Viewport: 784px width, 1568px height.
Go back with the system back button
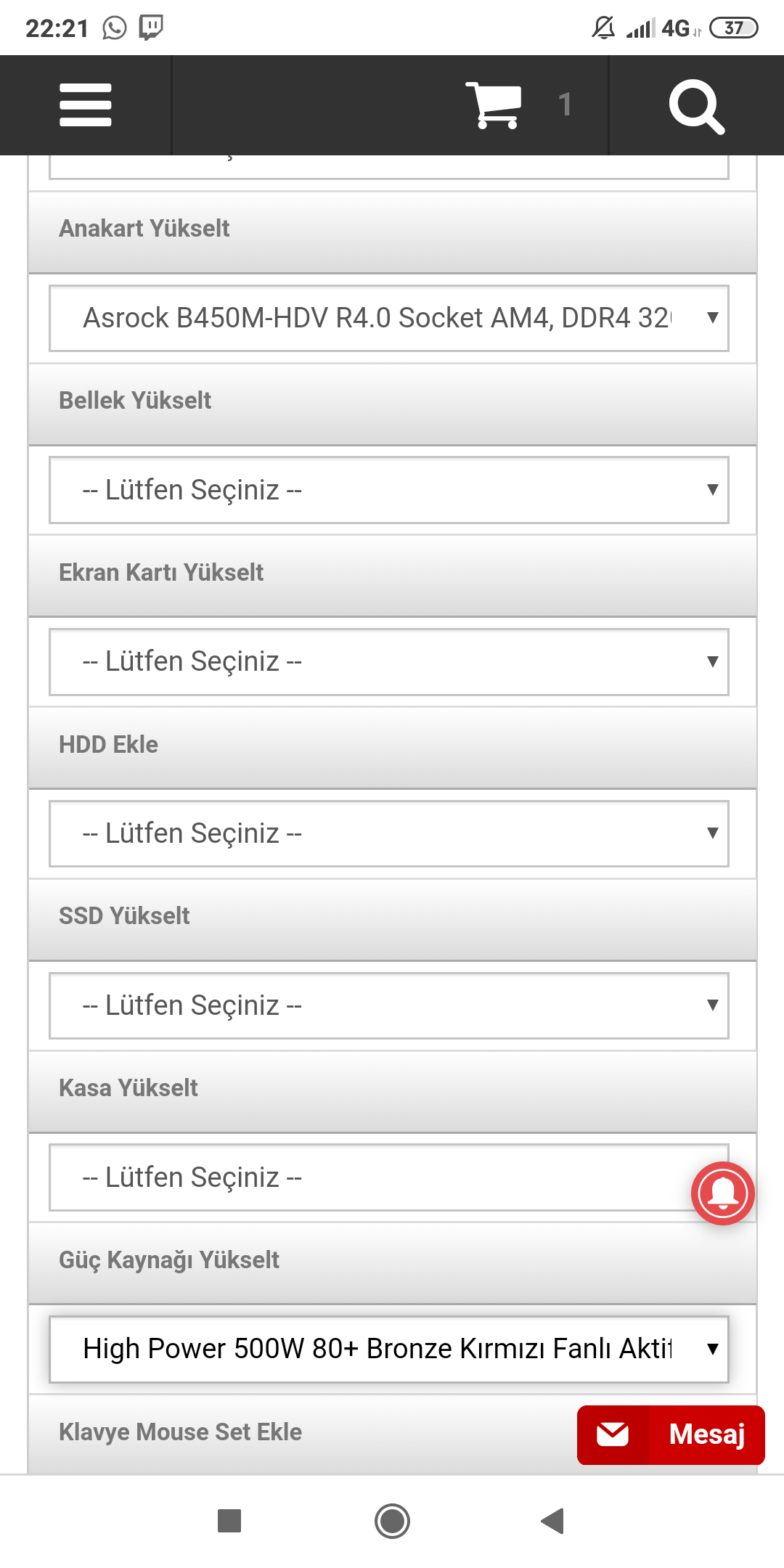(552, 1521)
